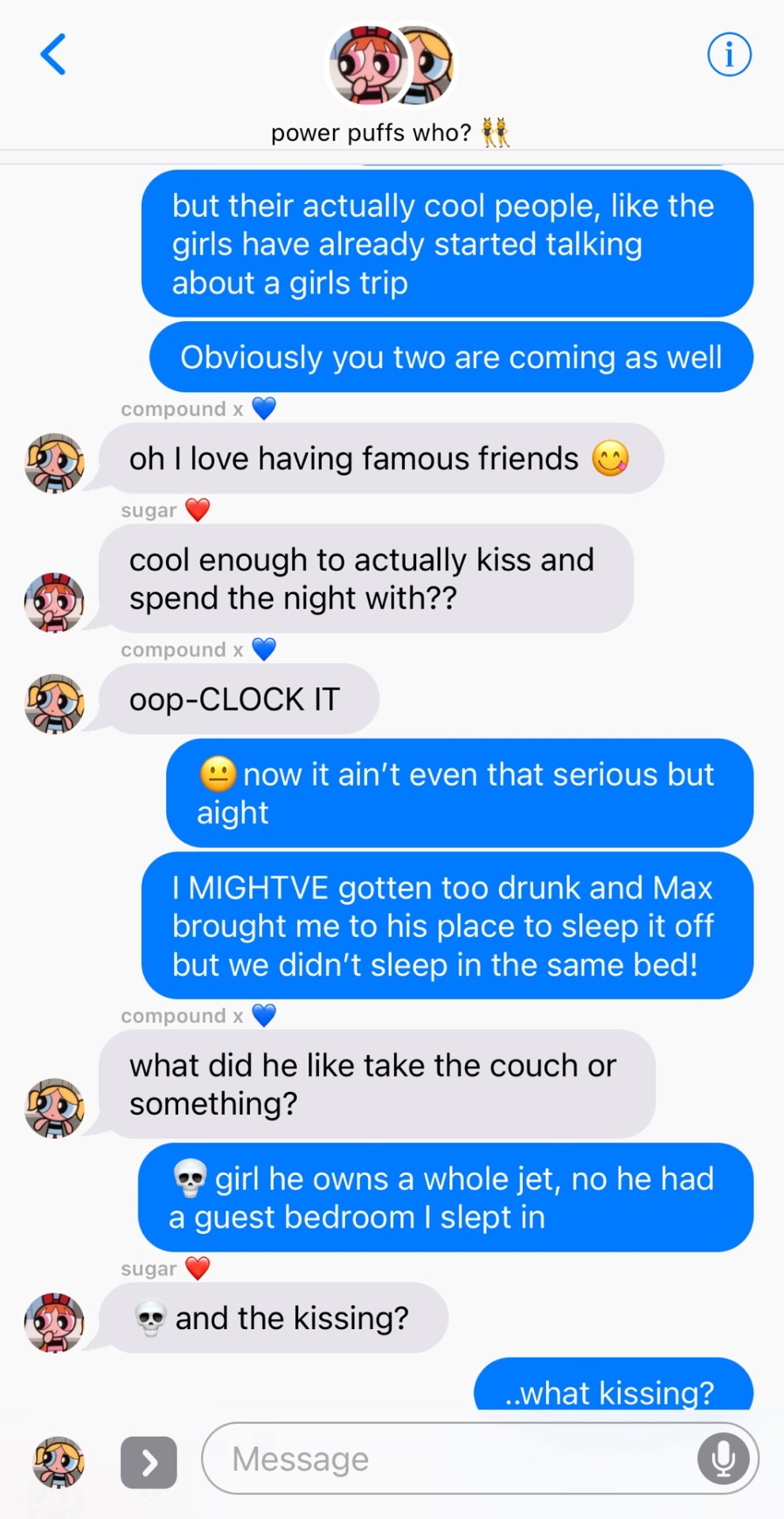Go back to the conversations list

[53, 55]
